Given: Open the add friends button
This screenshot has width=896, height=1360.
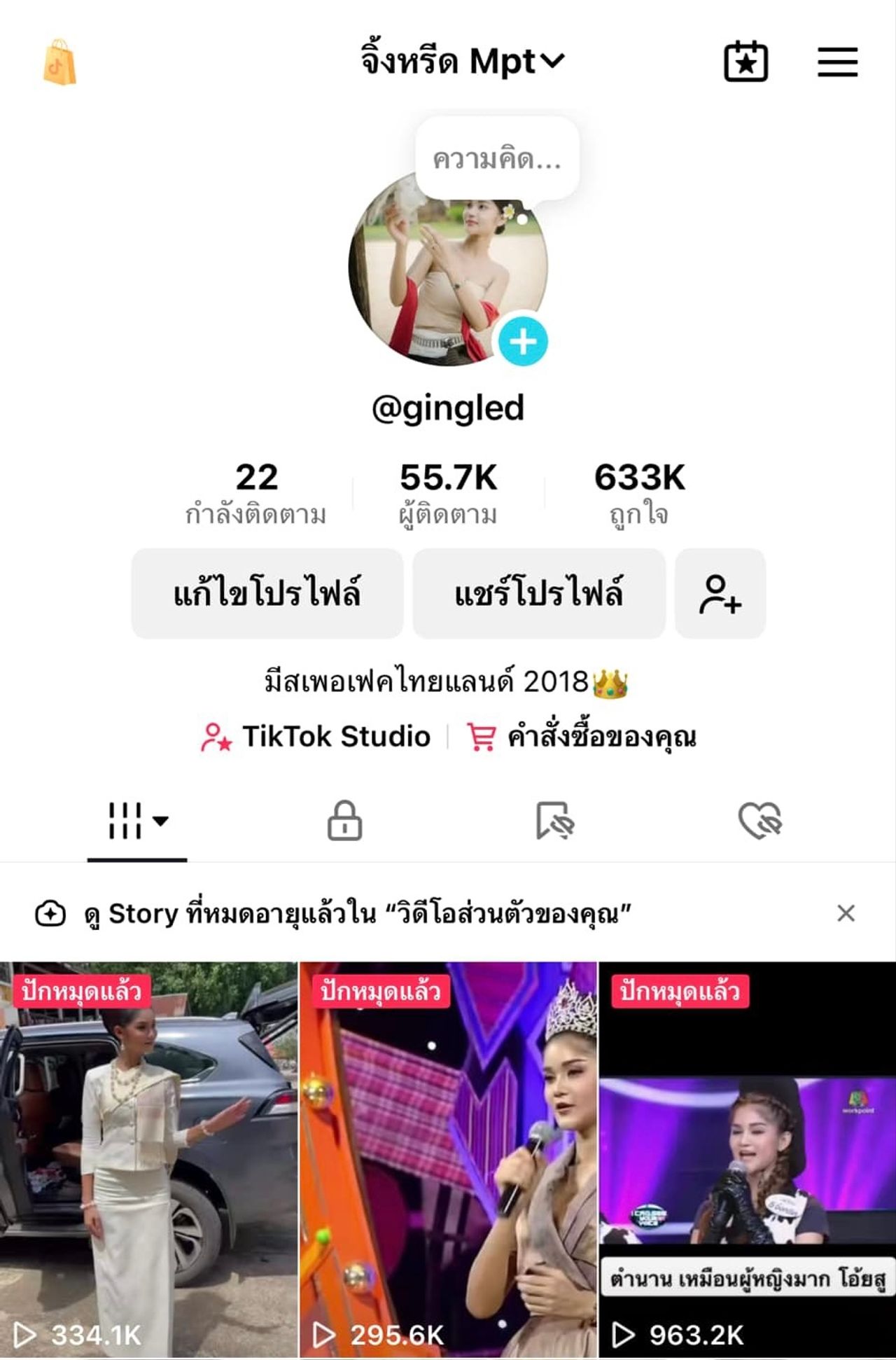Looking at the screenshot, I should (720, 594).
